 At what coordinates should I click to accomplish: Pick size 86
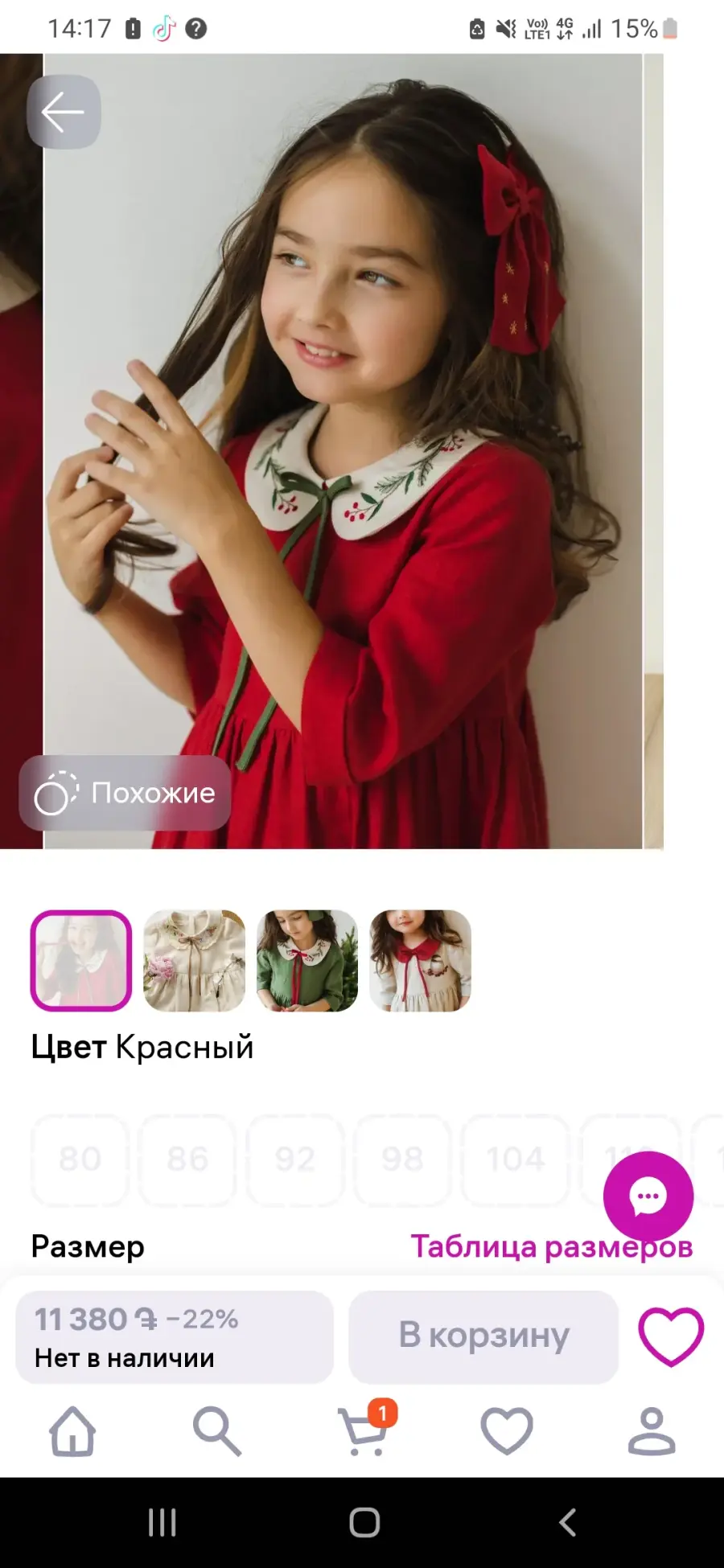point(187,1160)
